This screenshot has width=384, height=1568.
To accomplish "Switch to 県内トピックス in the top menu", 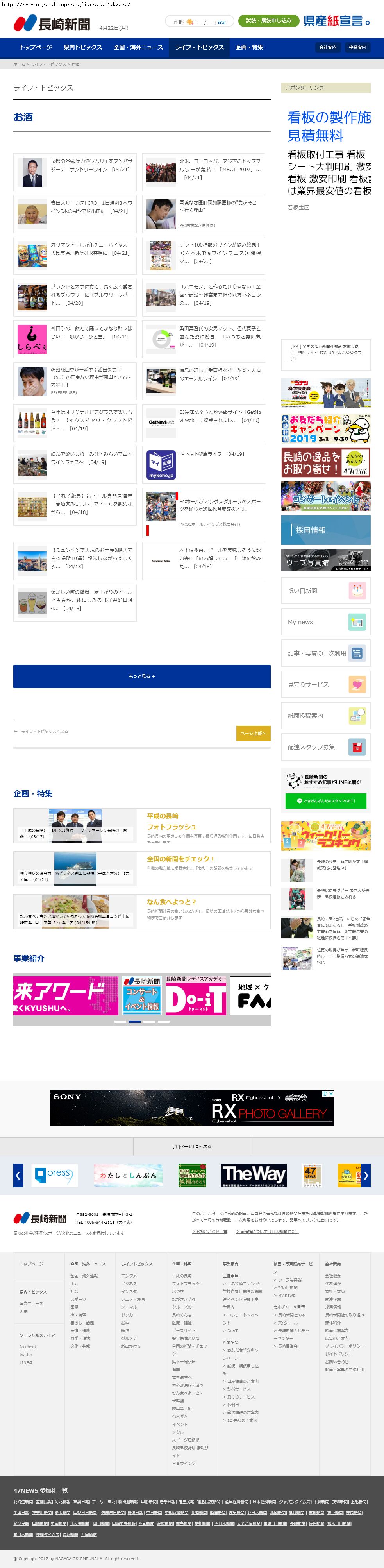I will 83,47.
